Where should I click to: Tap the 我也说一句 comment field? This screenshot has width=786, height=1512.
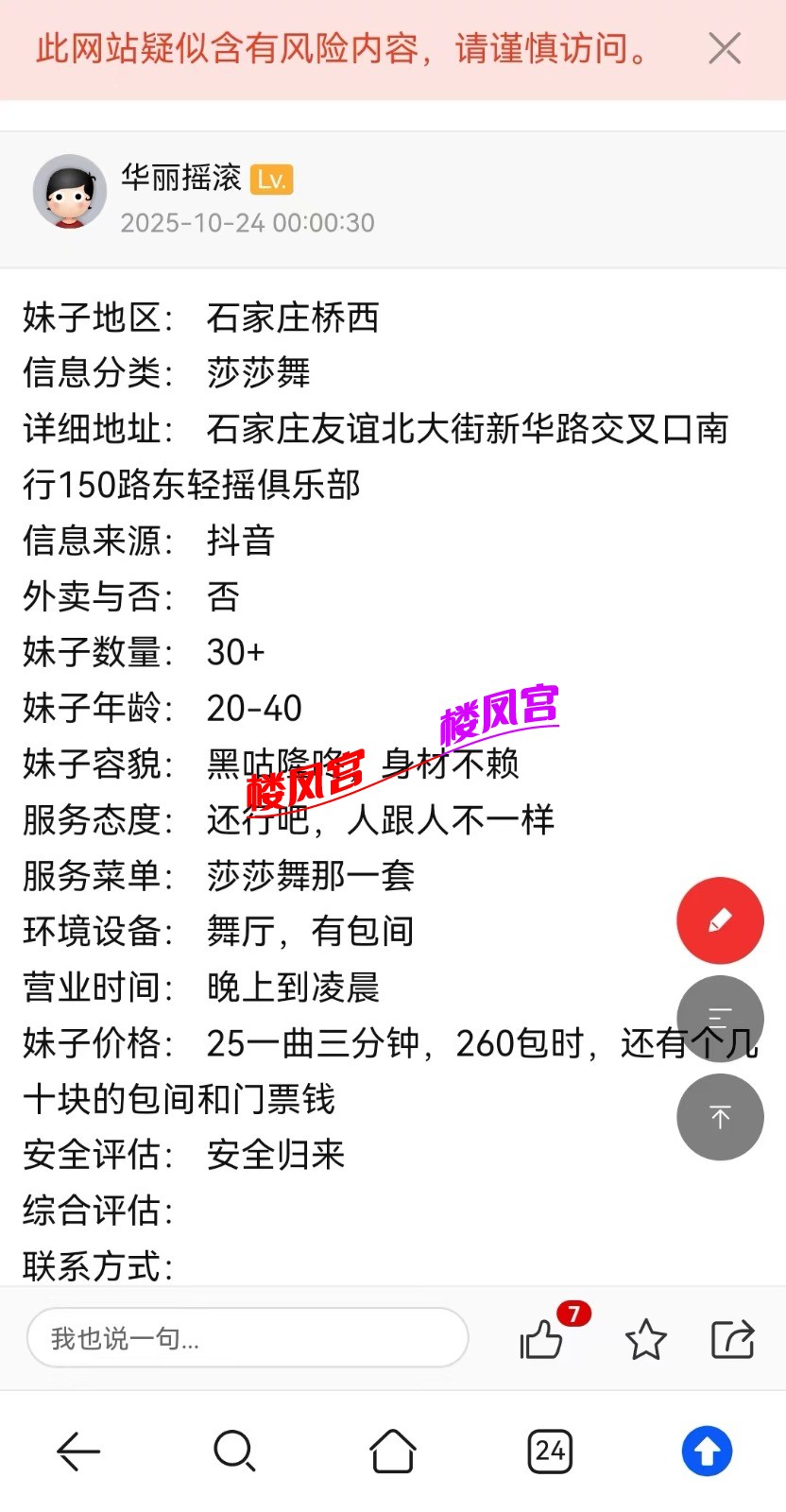[x=248, y=1338]
